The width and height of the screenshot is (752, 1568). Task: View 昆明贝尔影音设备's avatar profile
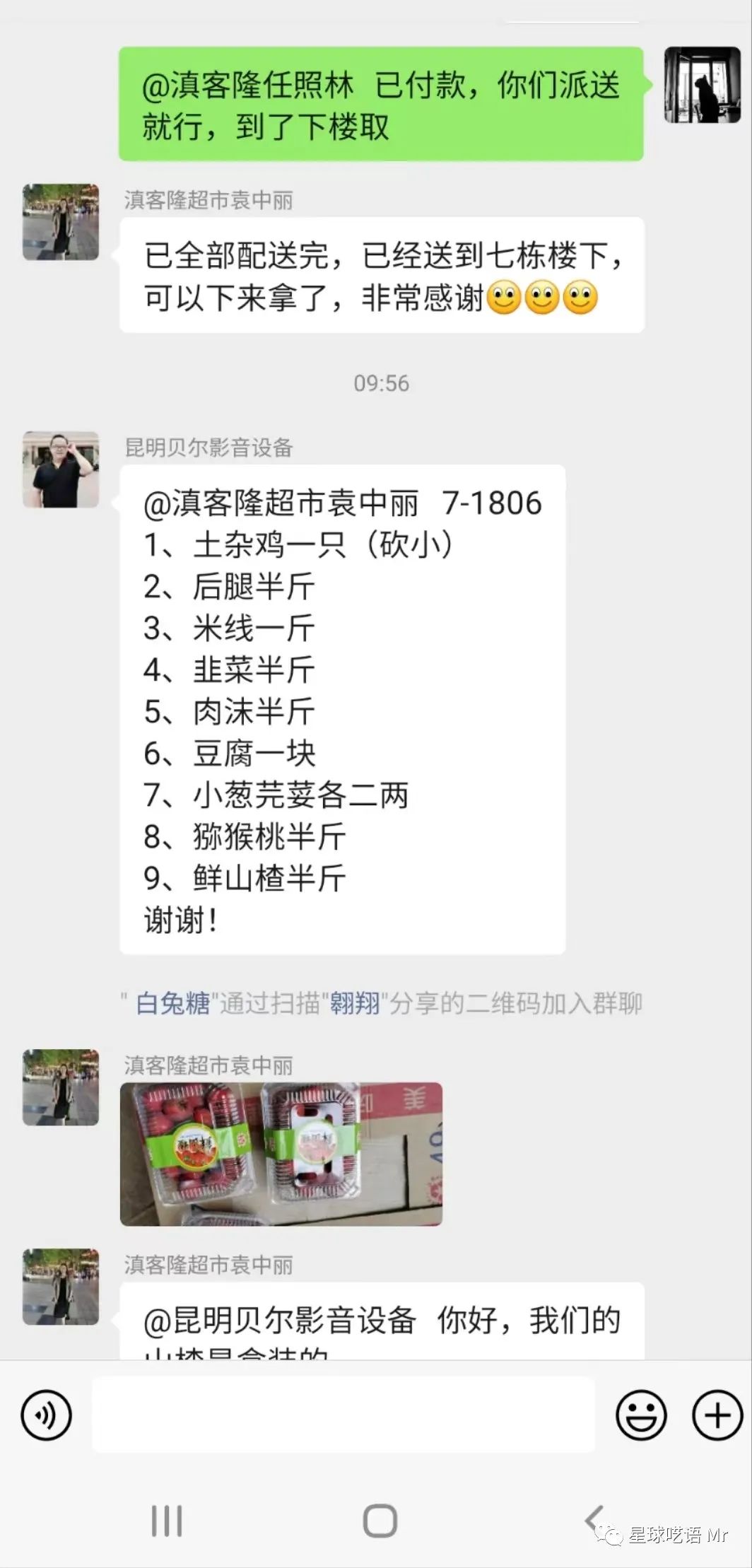(x=61, y=469)
